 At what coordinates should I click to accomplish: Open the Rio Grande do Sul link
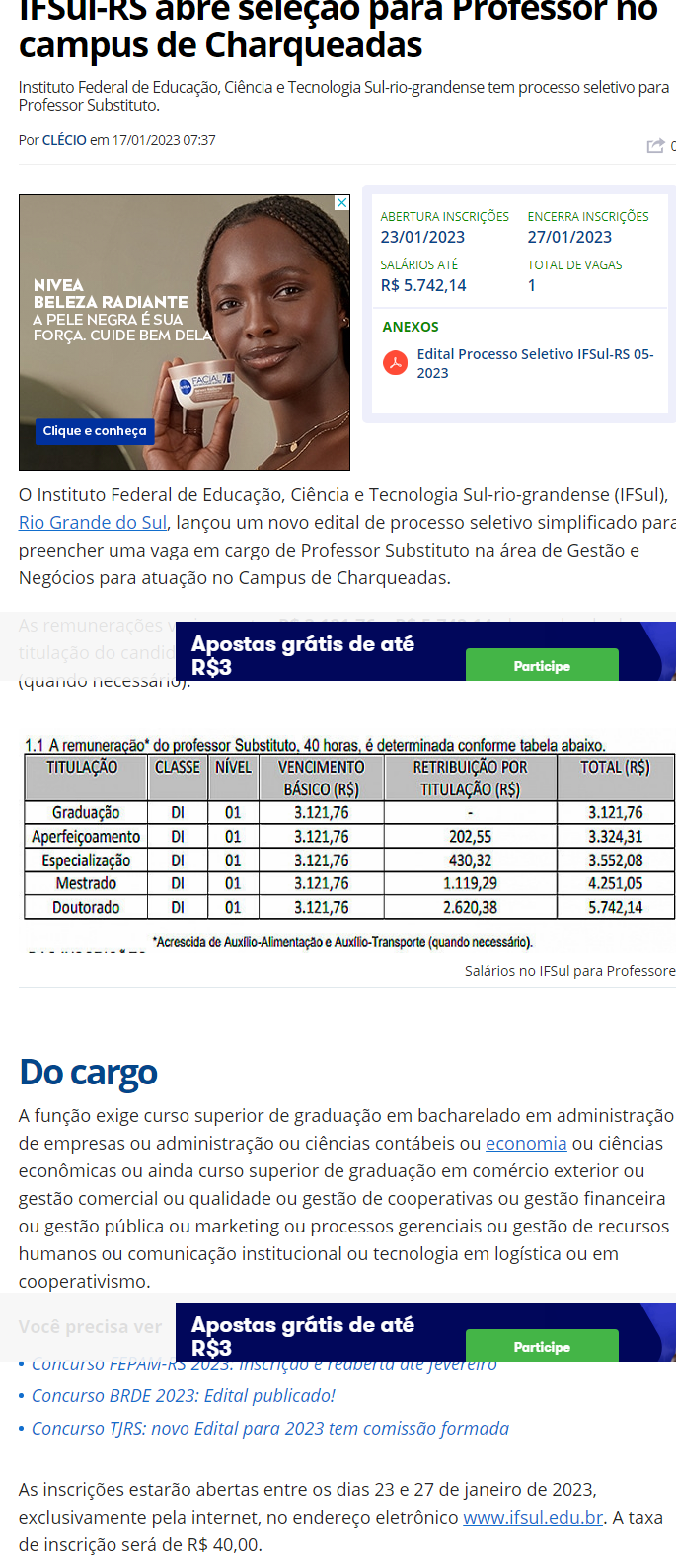(x=93, y=522)
